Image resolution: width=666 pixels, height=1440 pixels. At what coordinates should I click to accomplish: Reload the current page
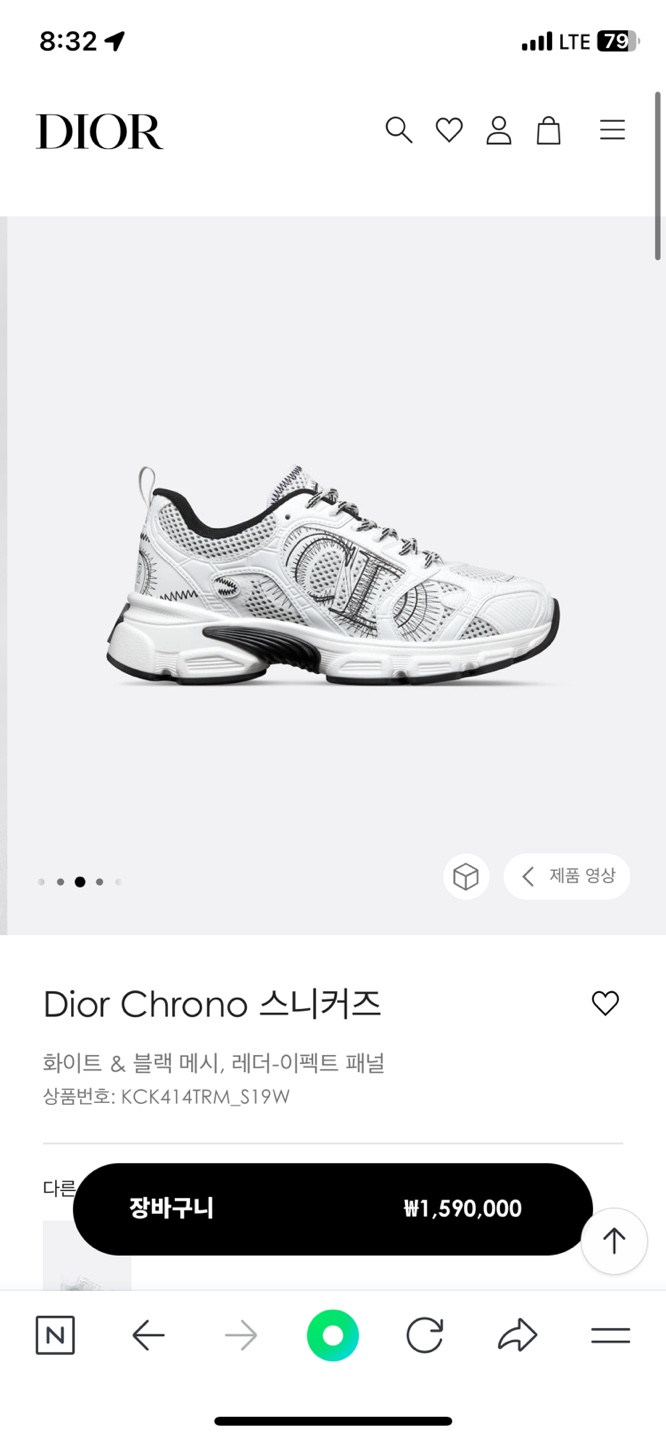tap(424, 1336)
